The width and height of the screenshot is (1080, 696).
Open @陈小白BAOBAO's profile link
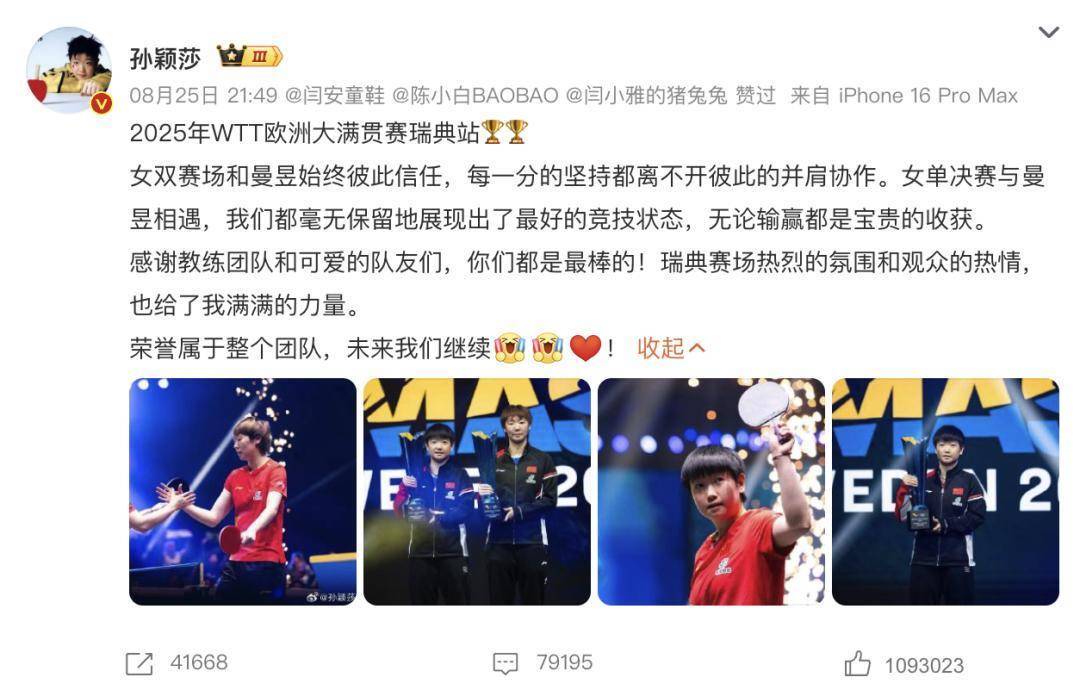(x=474, y=96)
